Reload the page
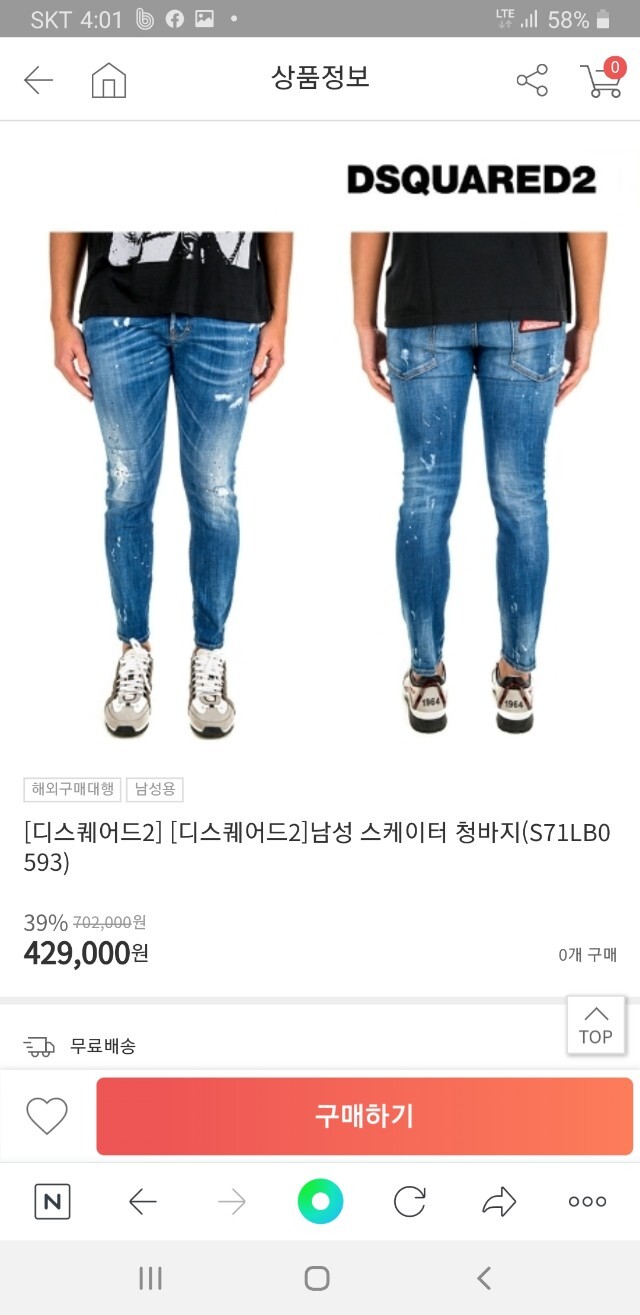Screen dimensions: 640x1315 coord(409,1201)
